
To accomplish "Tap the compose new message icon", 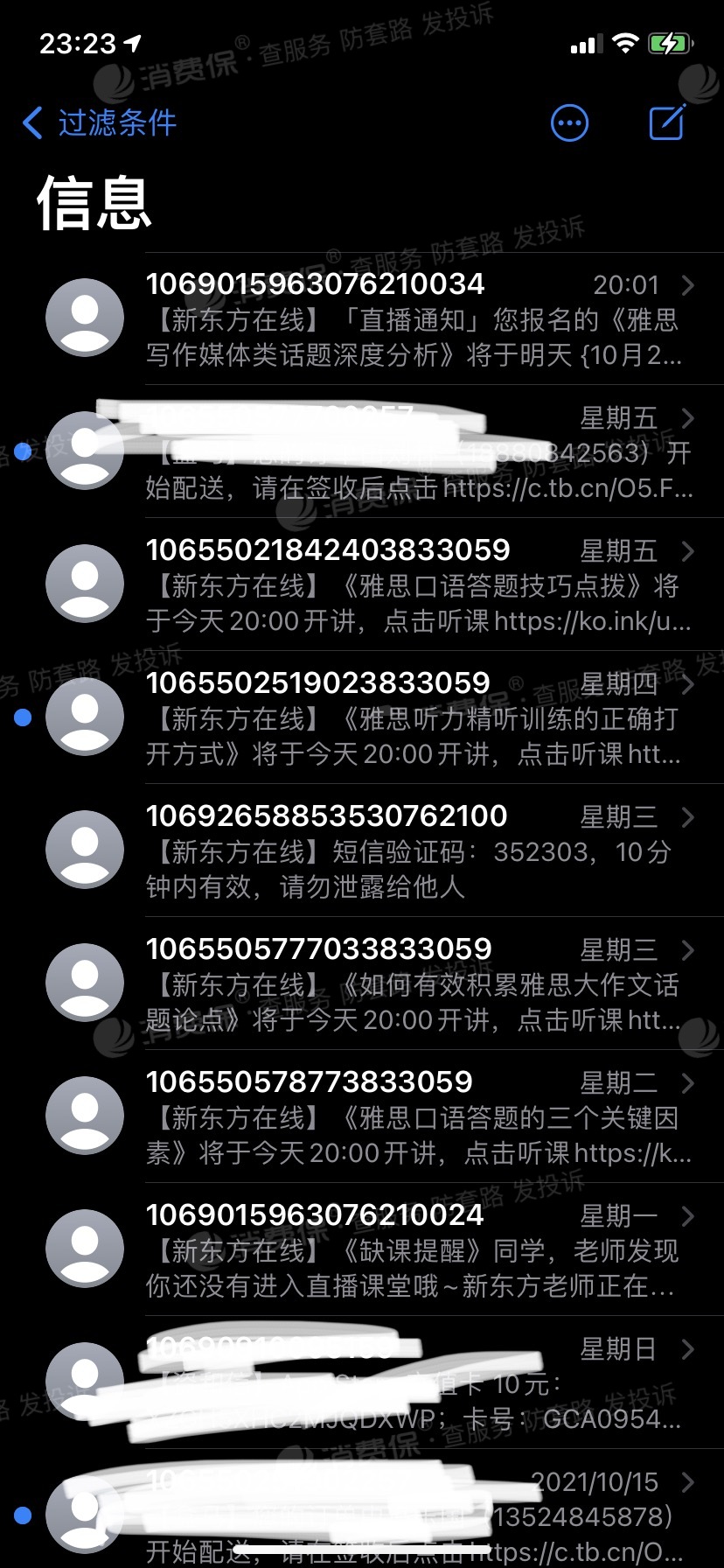I will click(x=666, y=122).
